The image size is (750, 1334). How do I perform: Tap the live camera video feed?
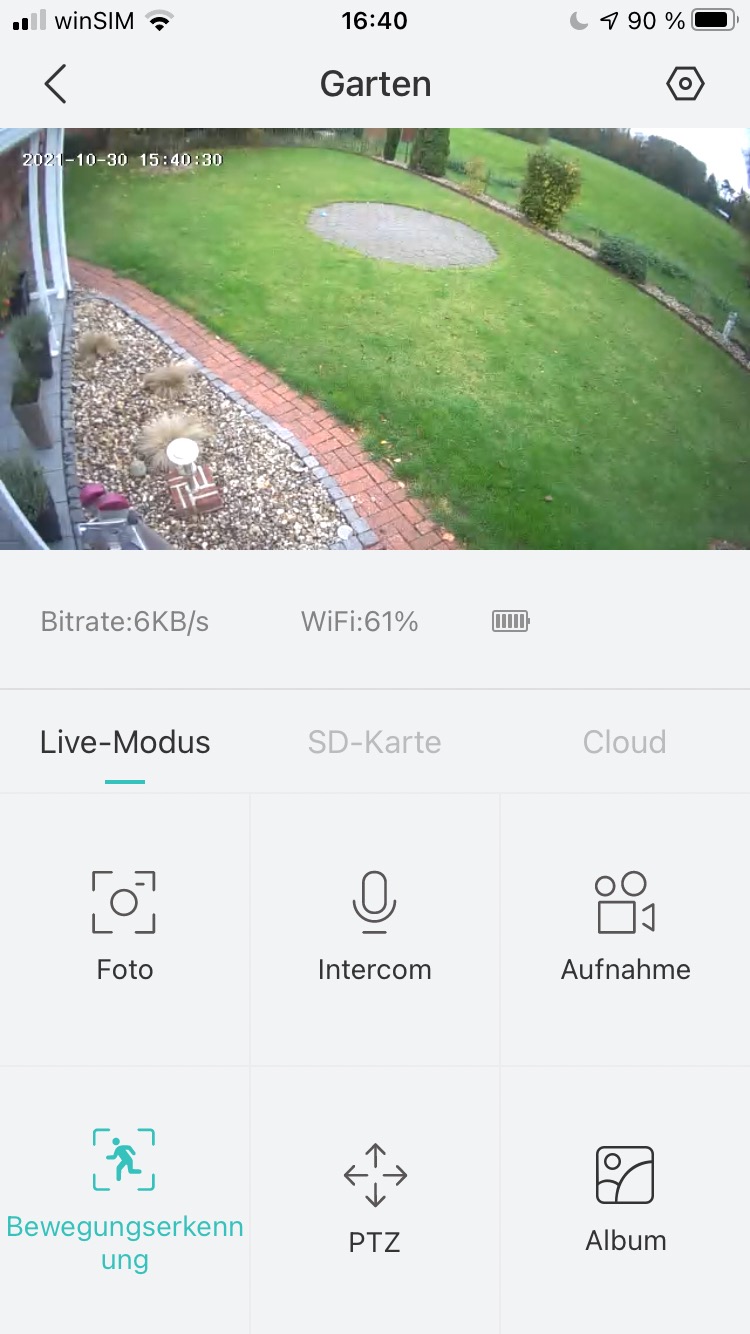pyautogui.click(x=375, y=339)
